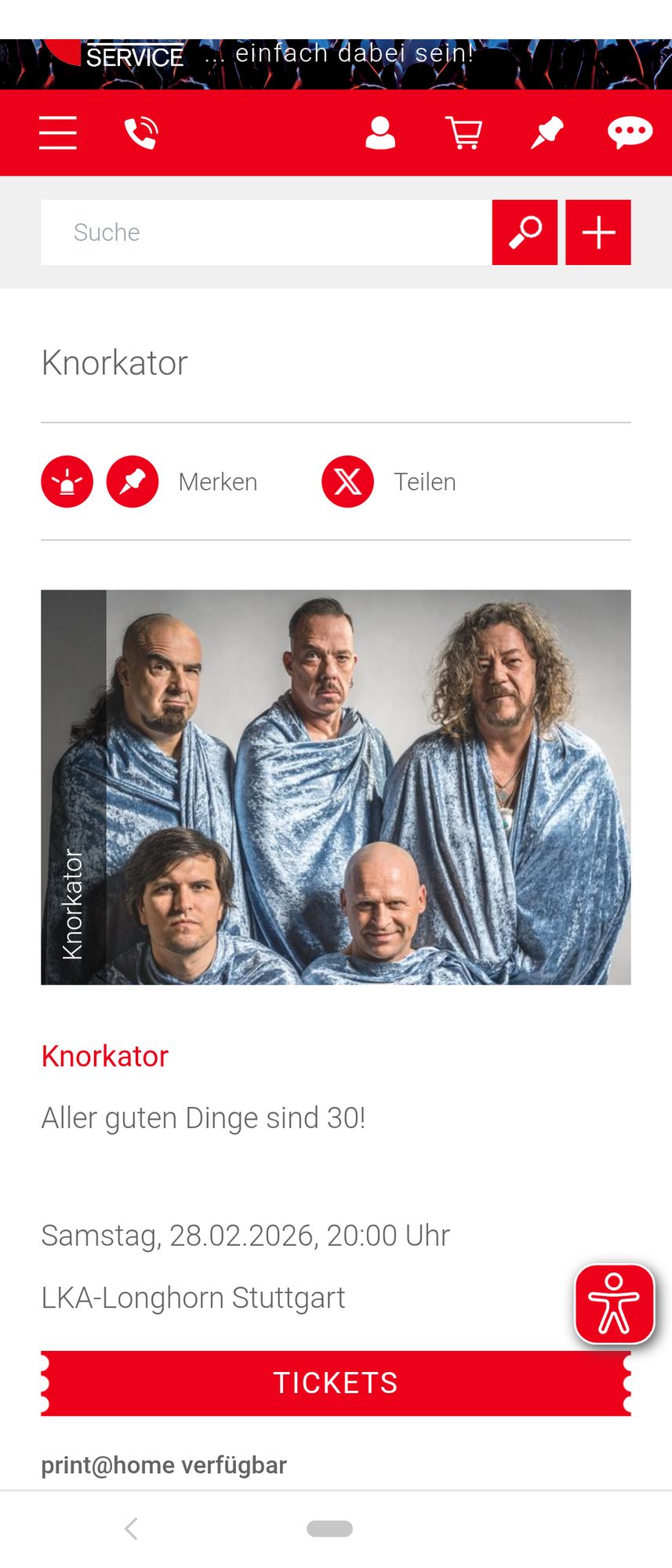Open the red Knorkator event link
The width and height of the screenshot is (672, 1568).
[x=105, y=1056]
